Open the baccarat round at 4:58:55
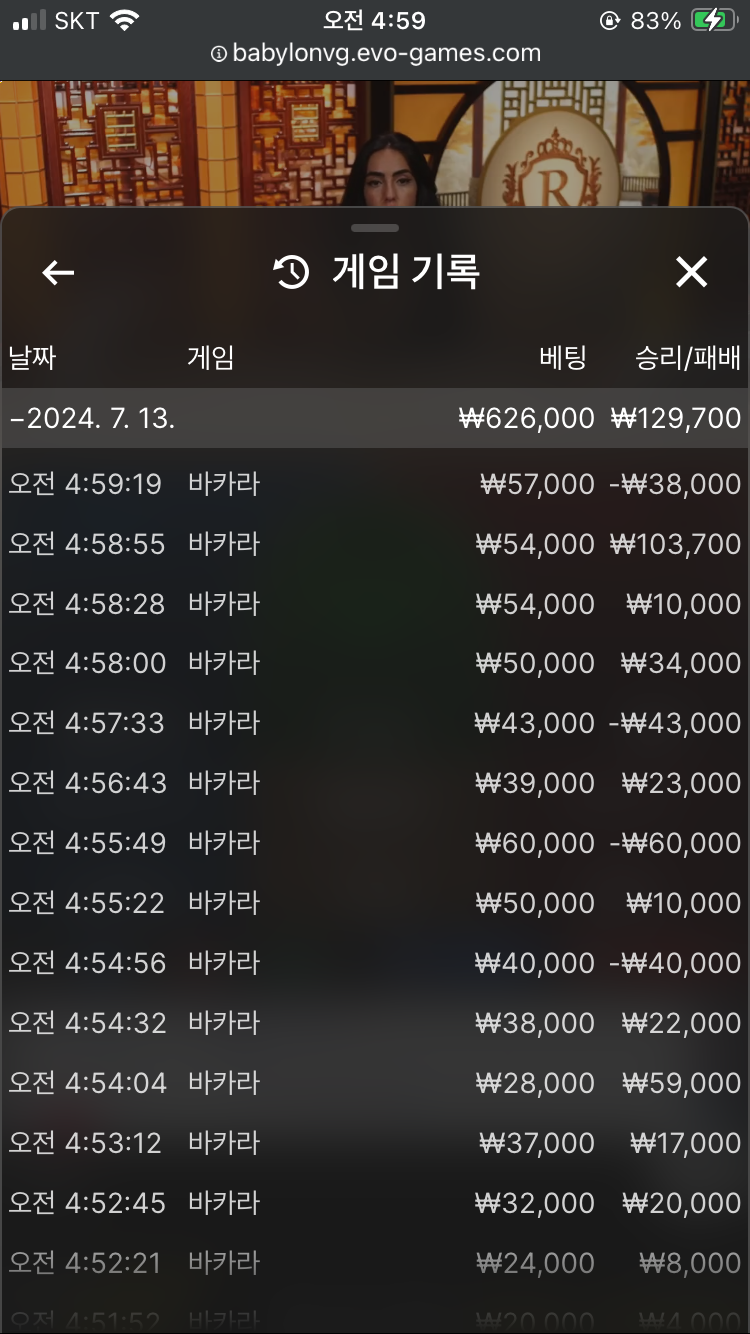This screenshot has height=1334, width=750. [374, 544]
